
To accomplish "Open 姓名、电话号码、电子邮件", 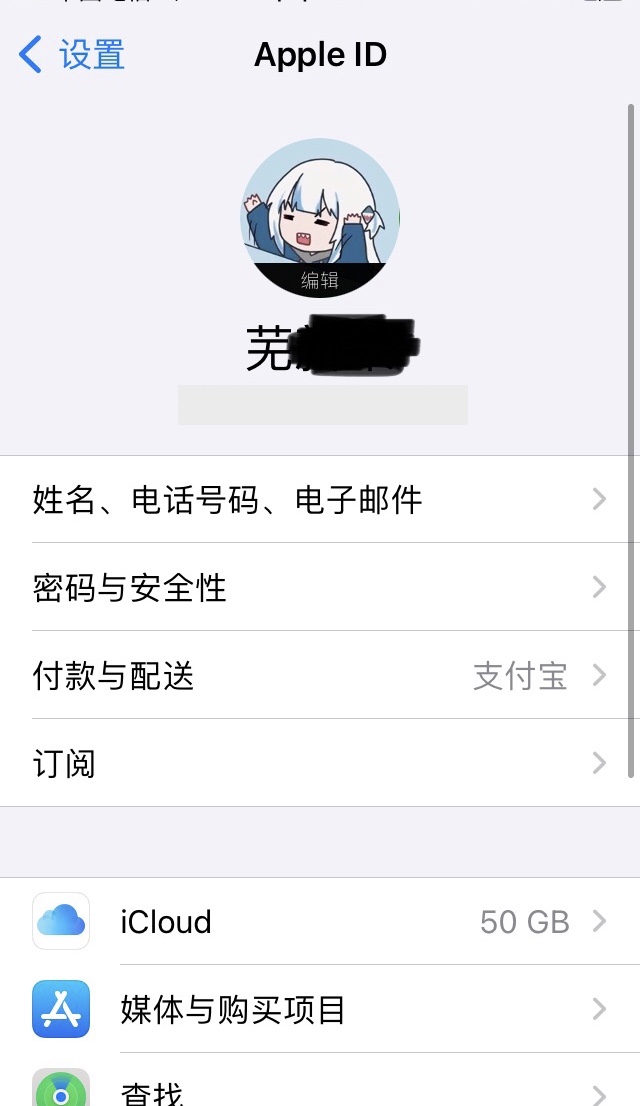I will tap(320, 500).
